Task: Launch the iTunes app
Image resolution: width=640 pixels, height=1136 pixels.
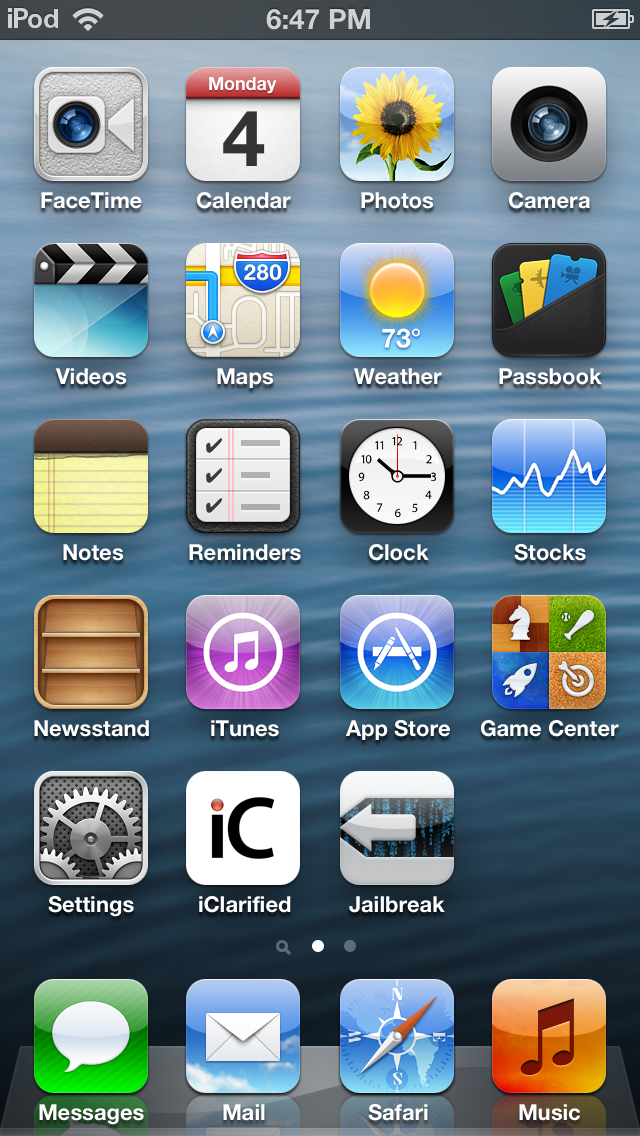Action: point(243,652)
